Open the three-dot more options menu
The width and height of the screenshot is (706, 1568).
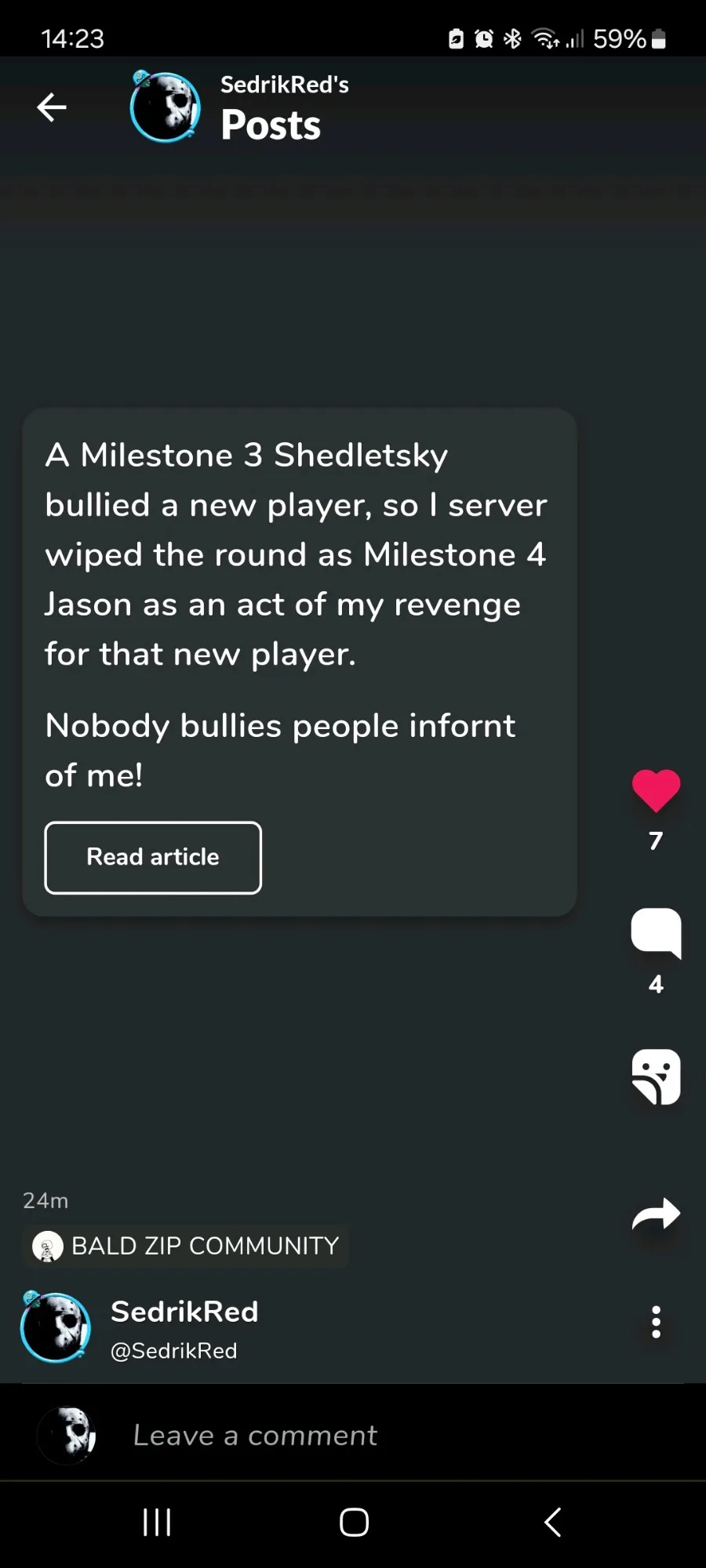click(x=656, y=1322)
